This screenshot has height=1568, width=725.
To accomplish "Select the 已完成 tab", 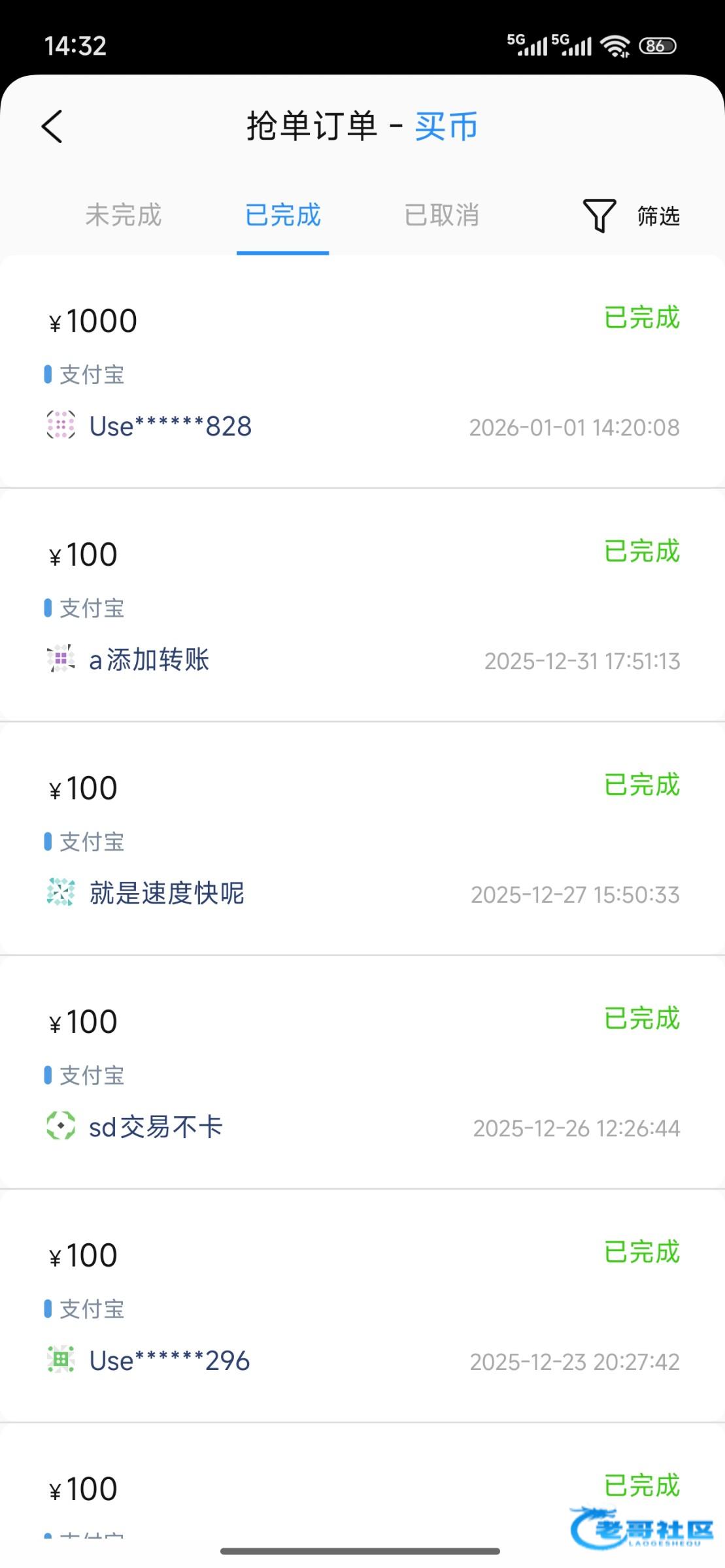I will tap(282, 215).
